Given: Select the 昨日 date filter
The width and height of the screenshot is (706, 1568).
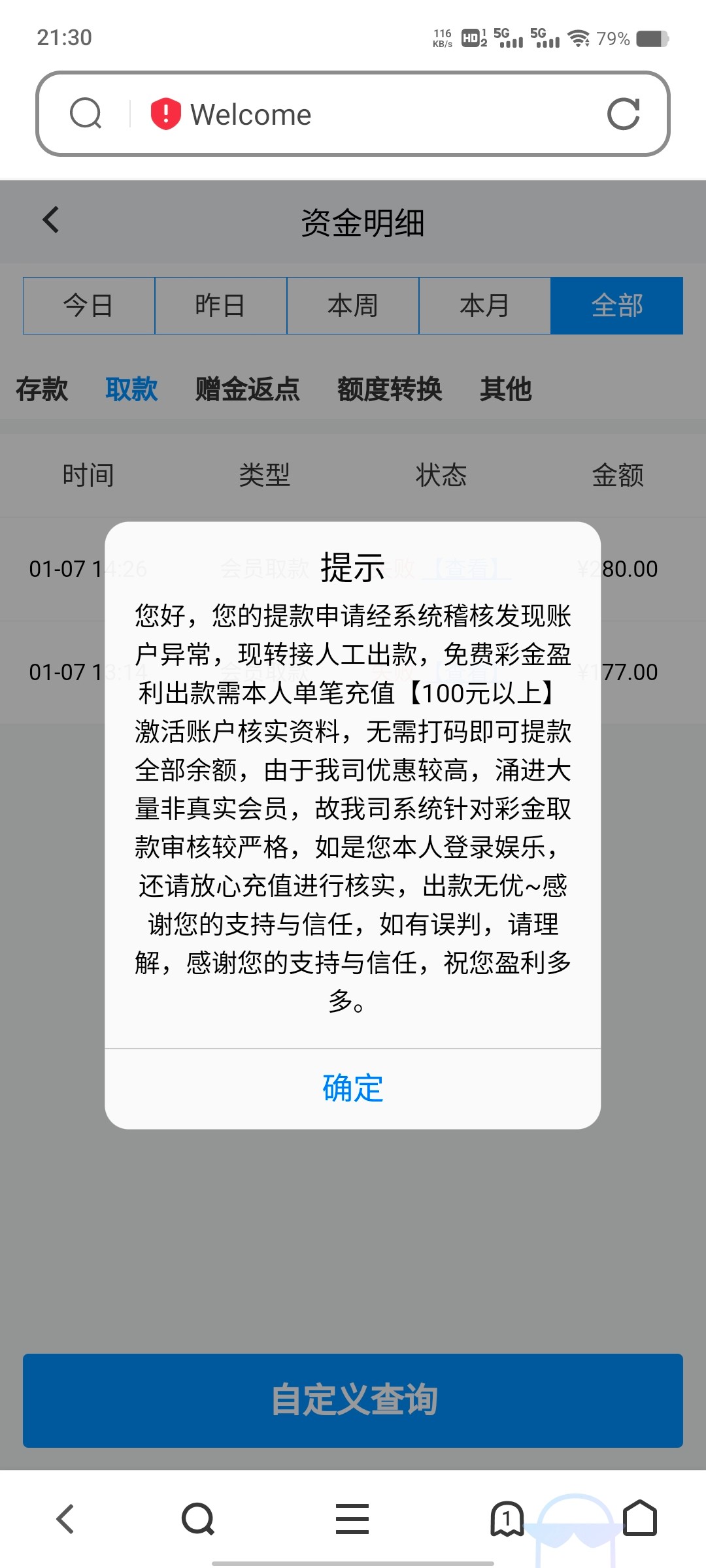Looking at the screenshot, I should [x=221, y=306].
